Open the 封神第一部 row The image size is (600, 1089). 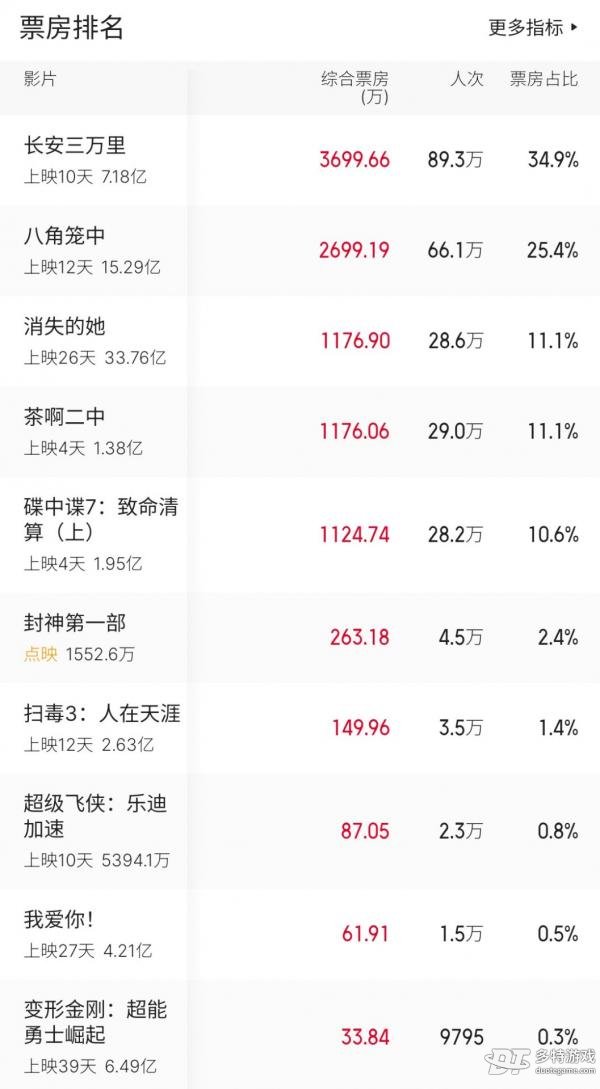pyautogui.click(x=300, y=638)
